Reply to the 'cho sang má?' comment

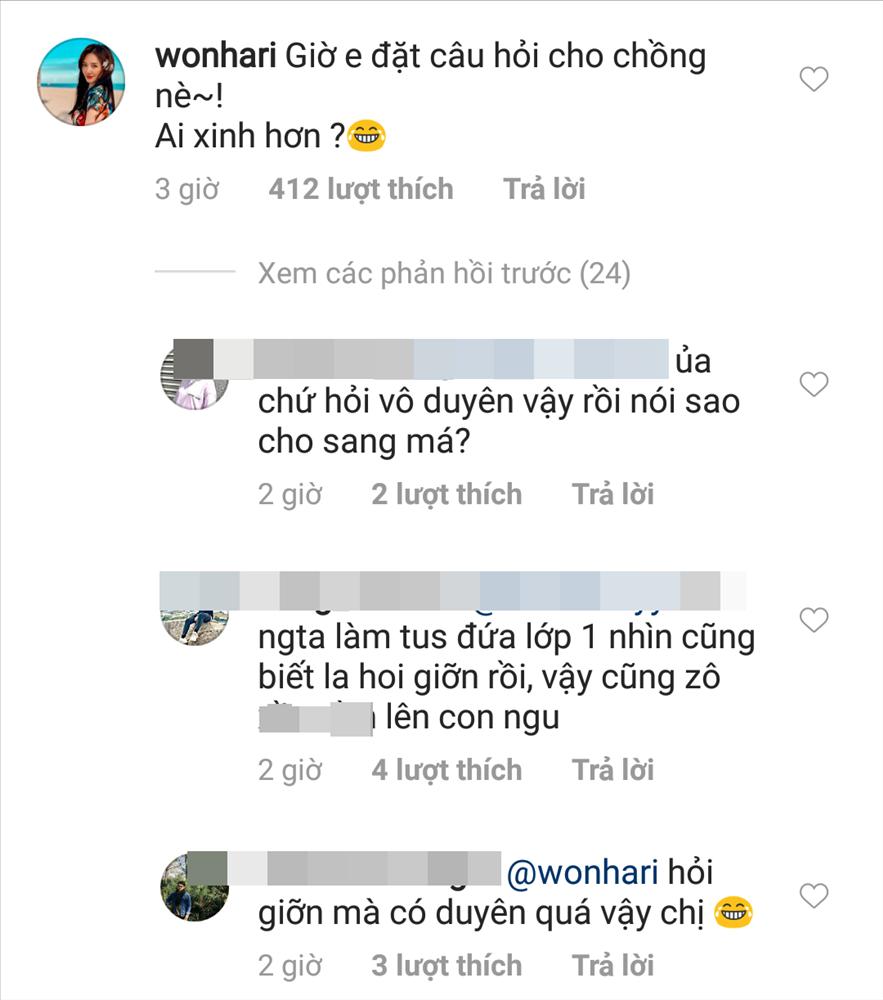(612, 494)
